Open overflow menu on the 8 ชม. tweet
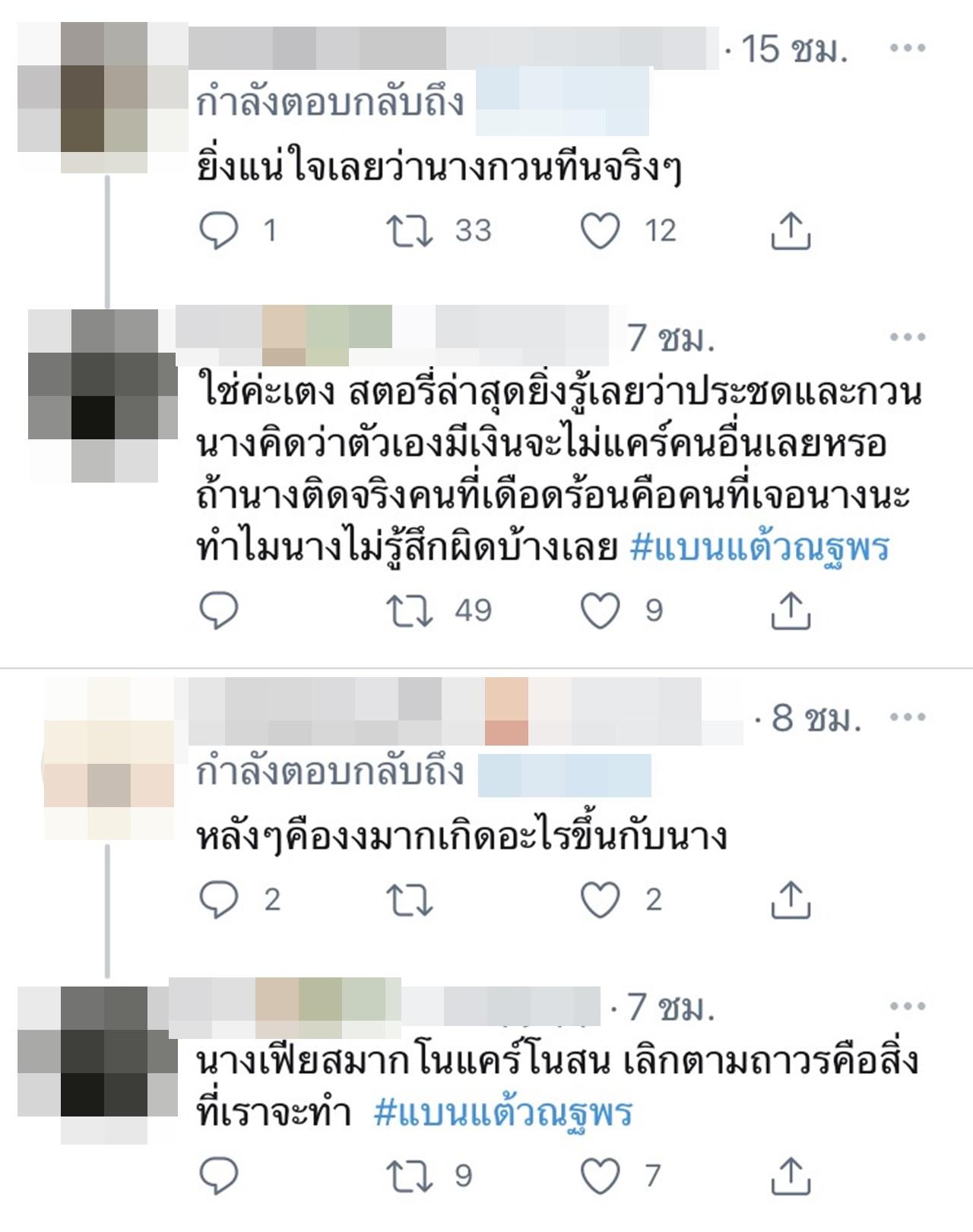 [908, 717]
